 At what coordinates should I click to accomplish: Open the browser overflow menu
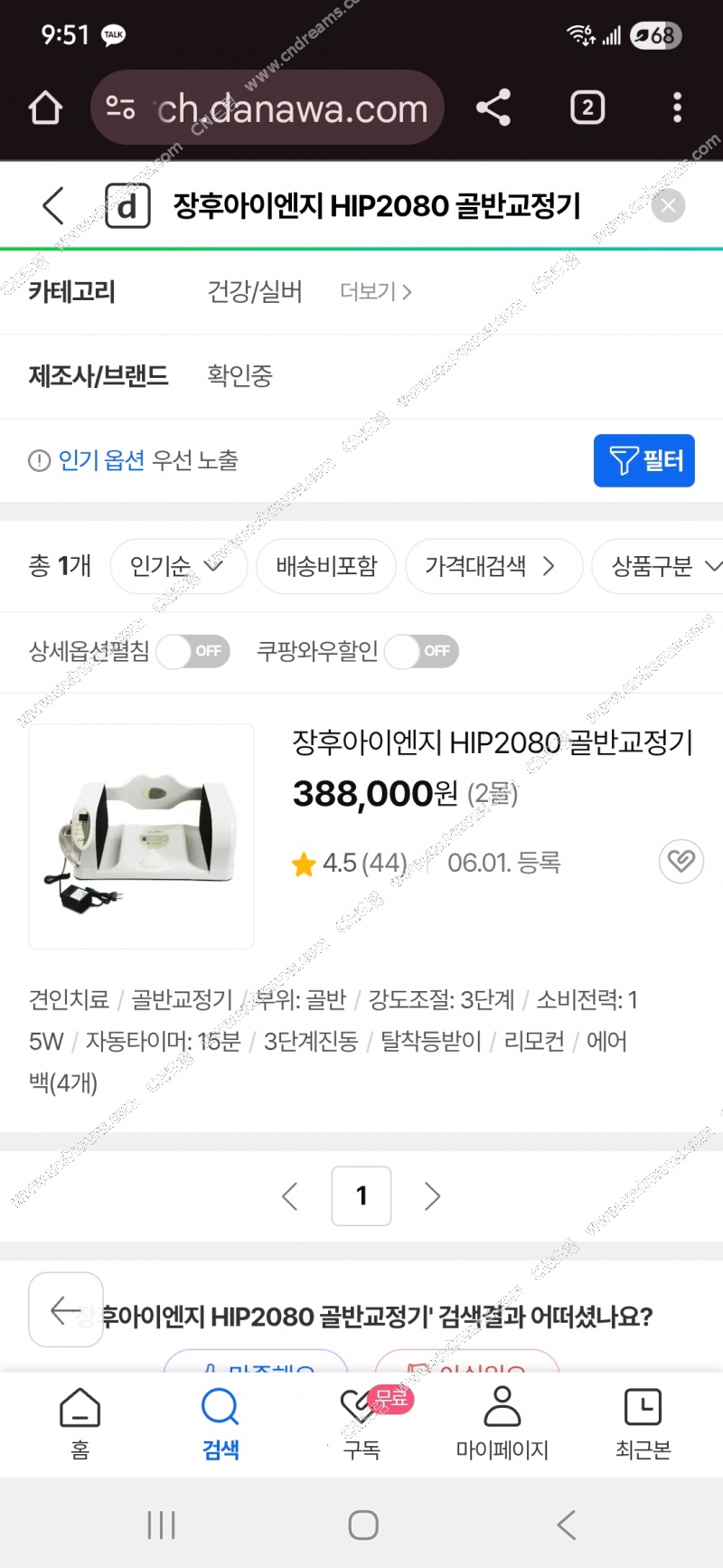pos(677,109)
